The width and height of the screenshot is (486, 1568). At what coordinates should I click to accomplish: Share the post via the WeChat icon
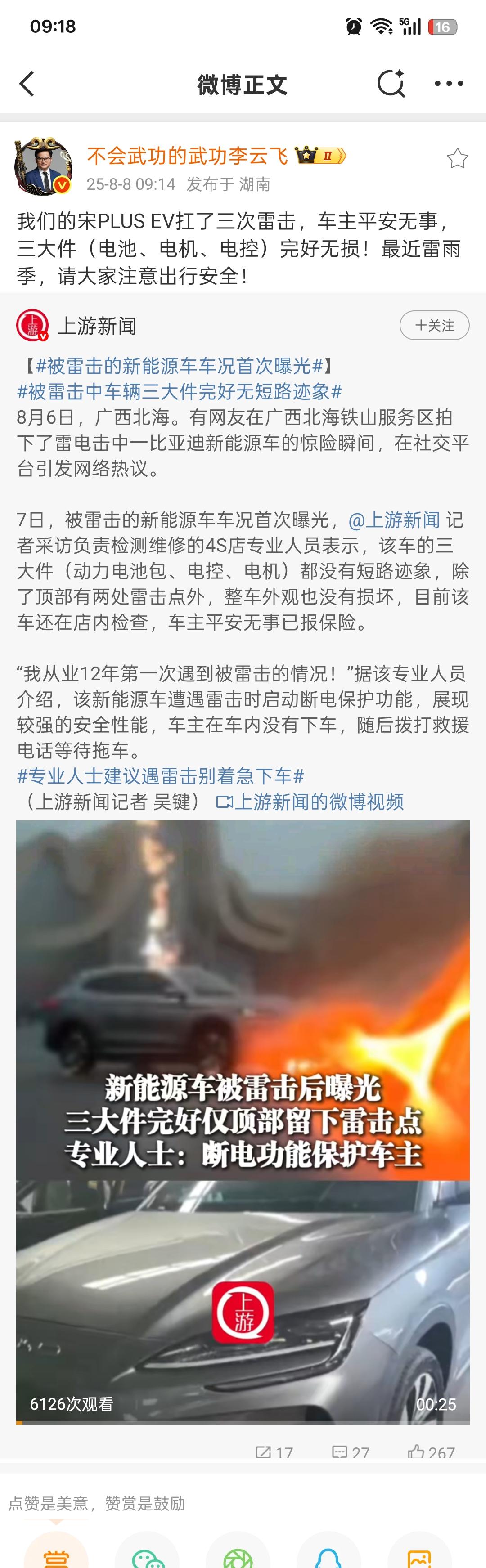pos(147,1555)
